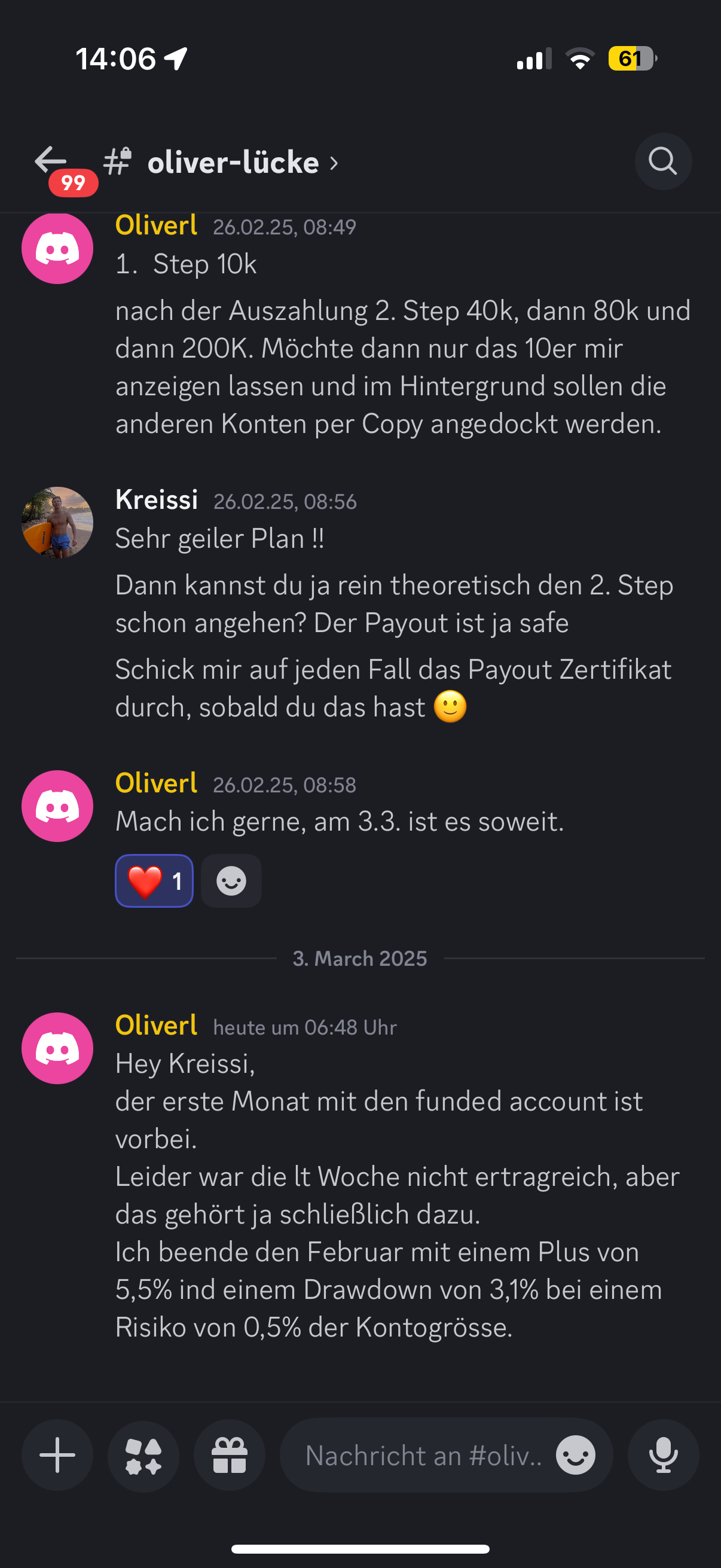Add a new reaction emoji to message
721x1568 pixels.
pyautogui.click(x=231, y=881)
